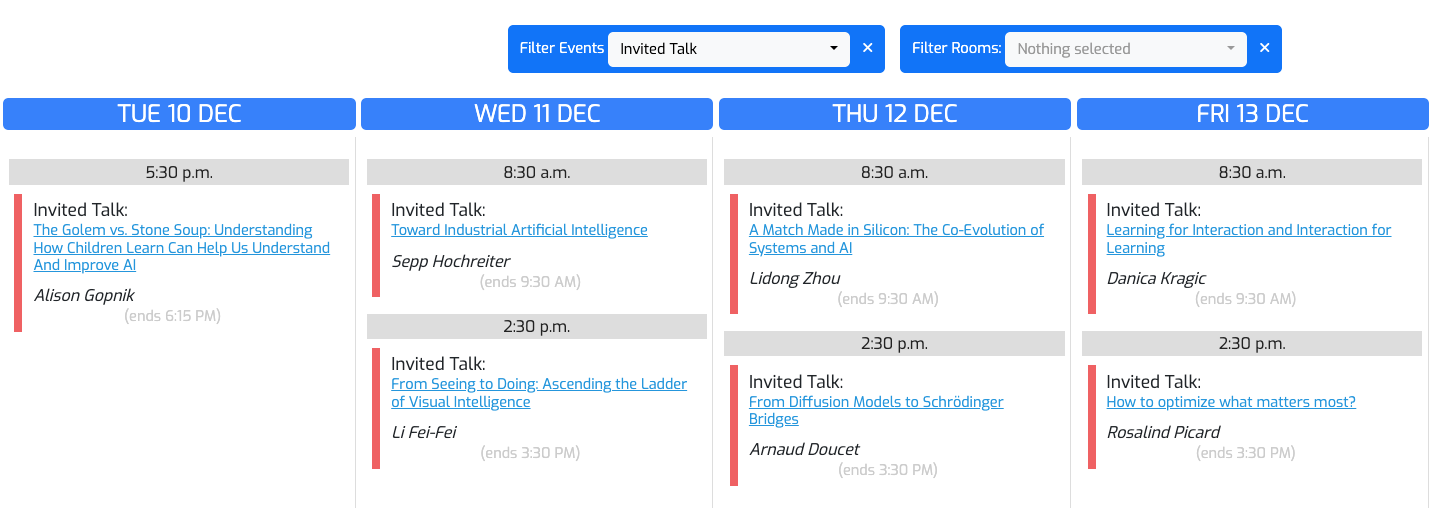
Task: Open From Diffusion Models to Schrödinger Bridges
Action: point(875,402)
